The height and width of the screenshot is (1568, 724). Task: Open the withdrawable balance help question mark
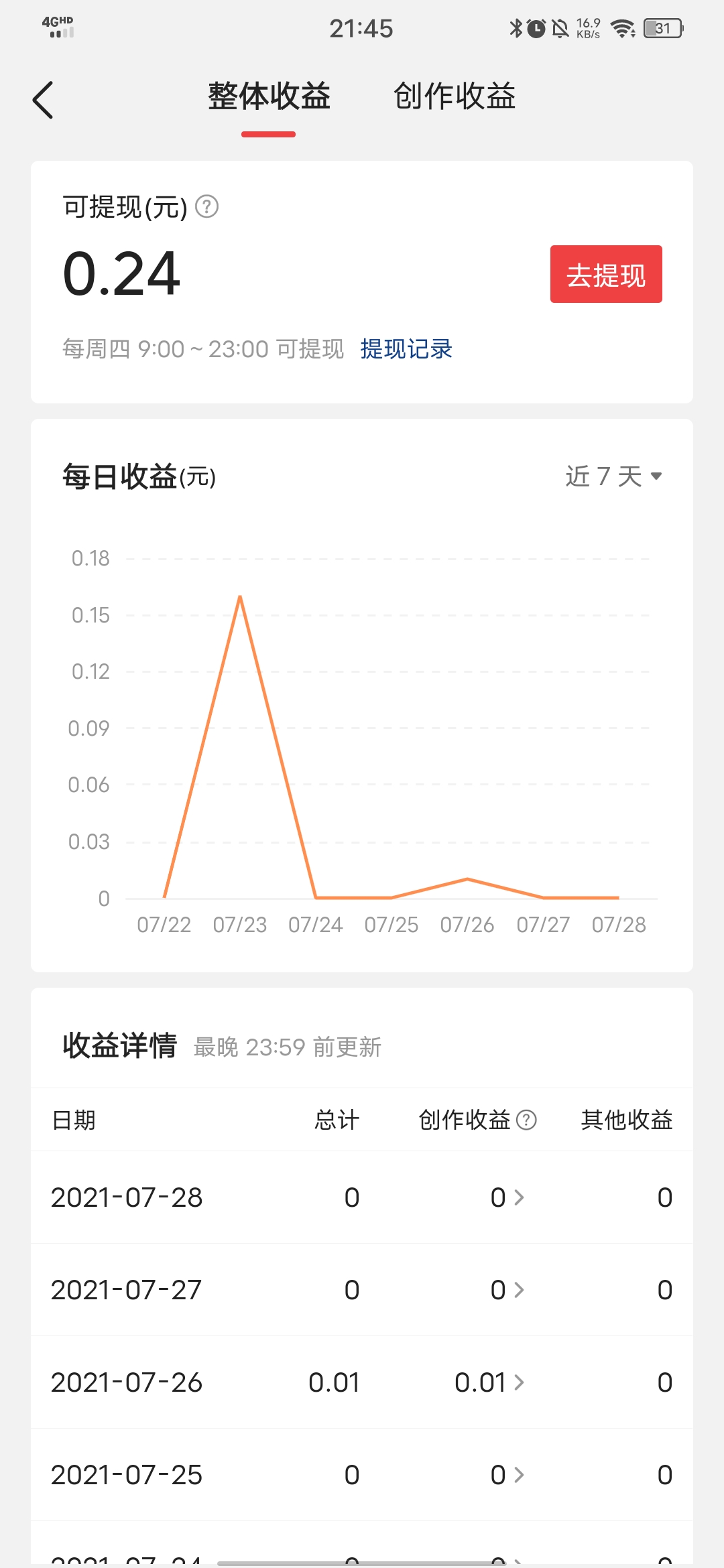pyautogui.click(x=208, y=208)
